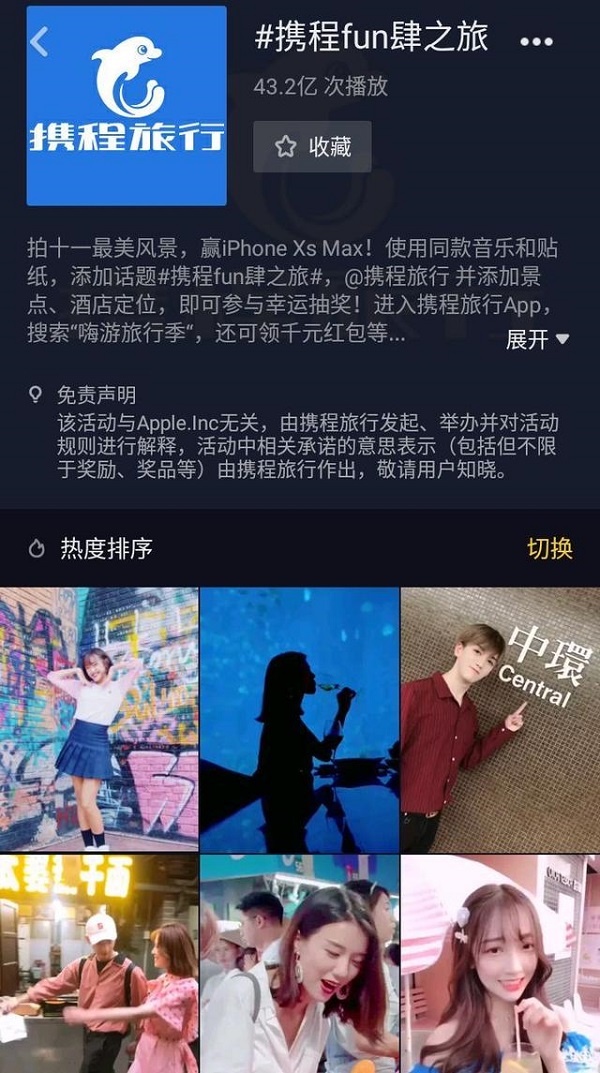Open the graffiti wall dancing girl video

pyautogui.click(x=99, y=718)
